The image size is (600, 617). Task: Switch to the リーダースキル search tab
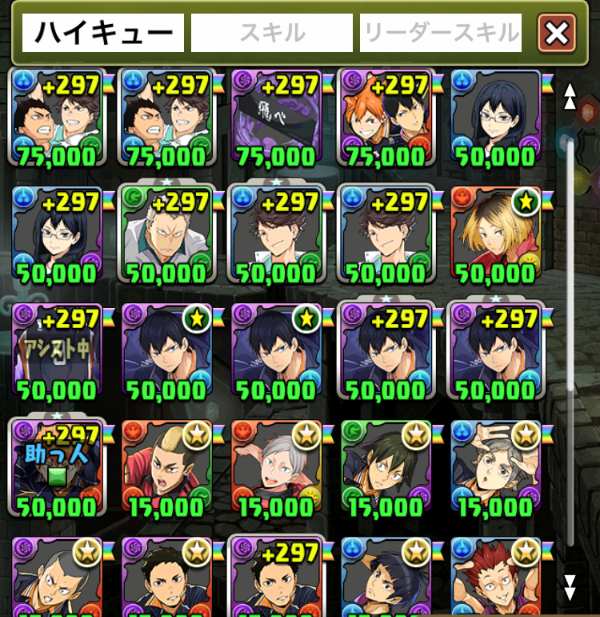(441, 34)
